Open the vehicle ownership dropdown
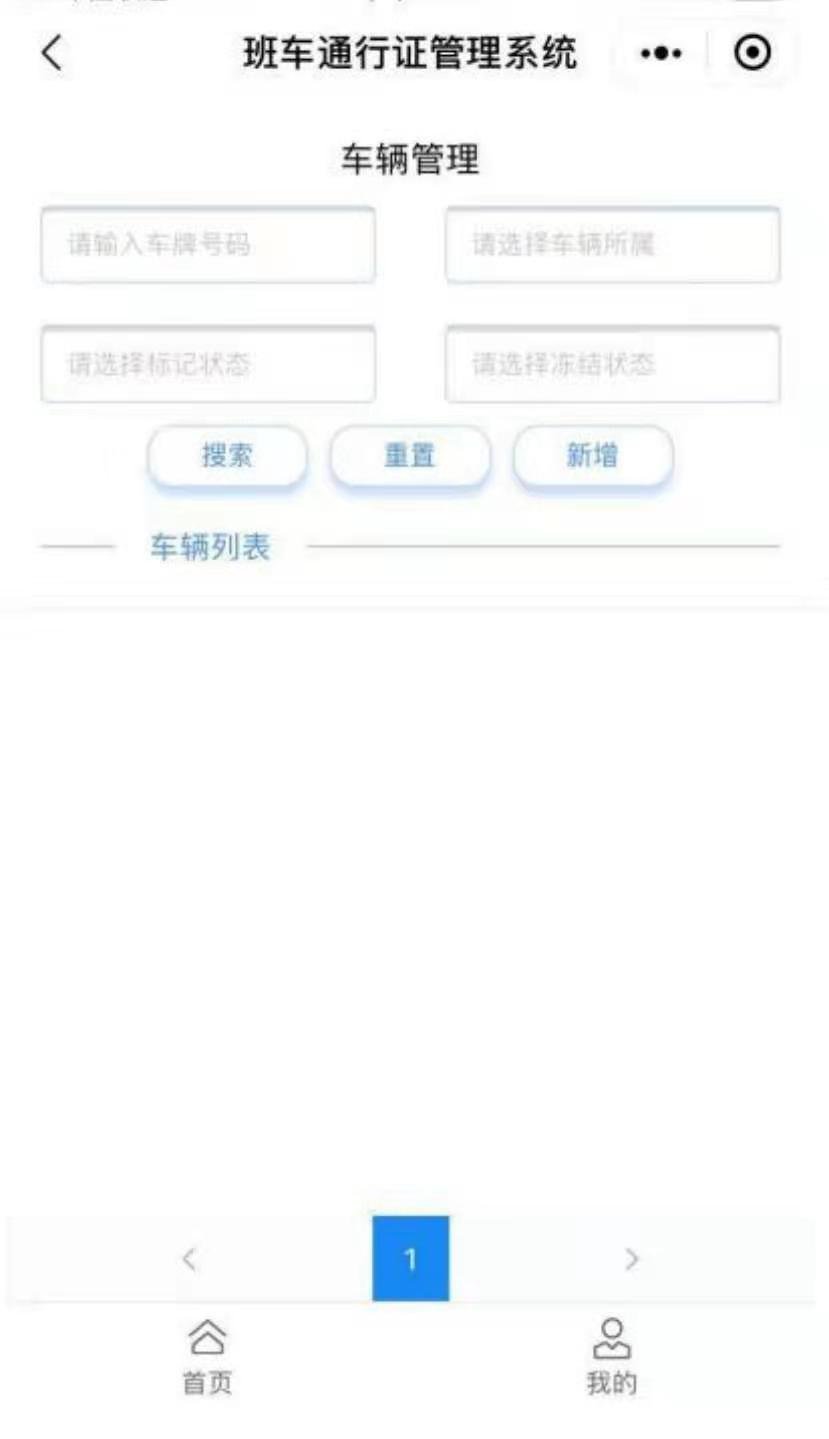This screenshot has width=829, height=1439. coord(612,245)
